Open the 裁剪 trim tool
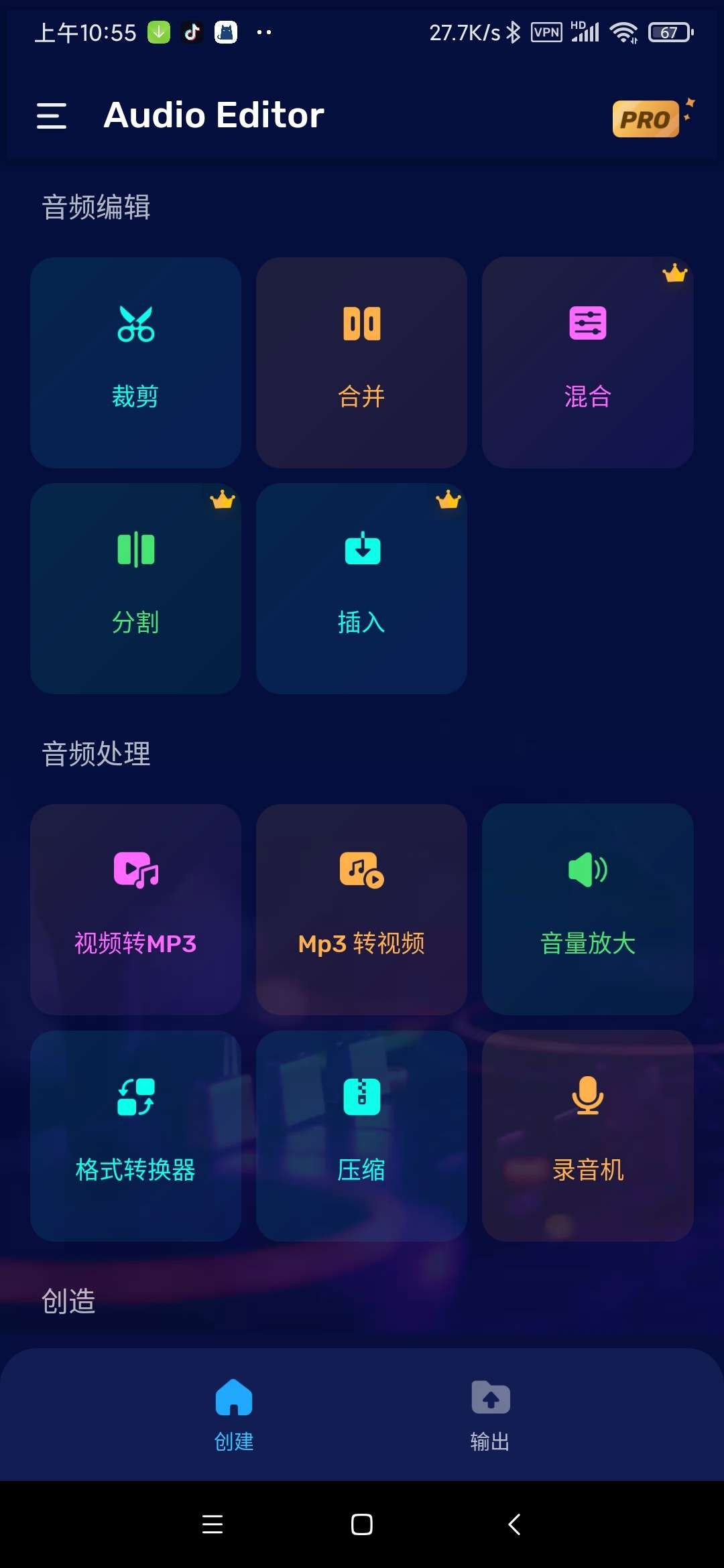This screenshot has height=1568, width=724. coord(135,363)
